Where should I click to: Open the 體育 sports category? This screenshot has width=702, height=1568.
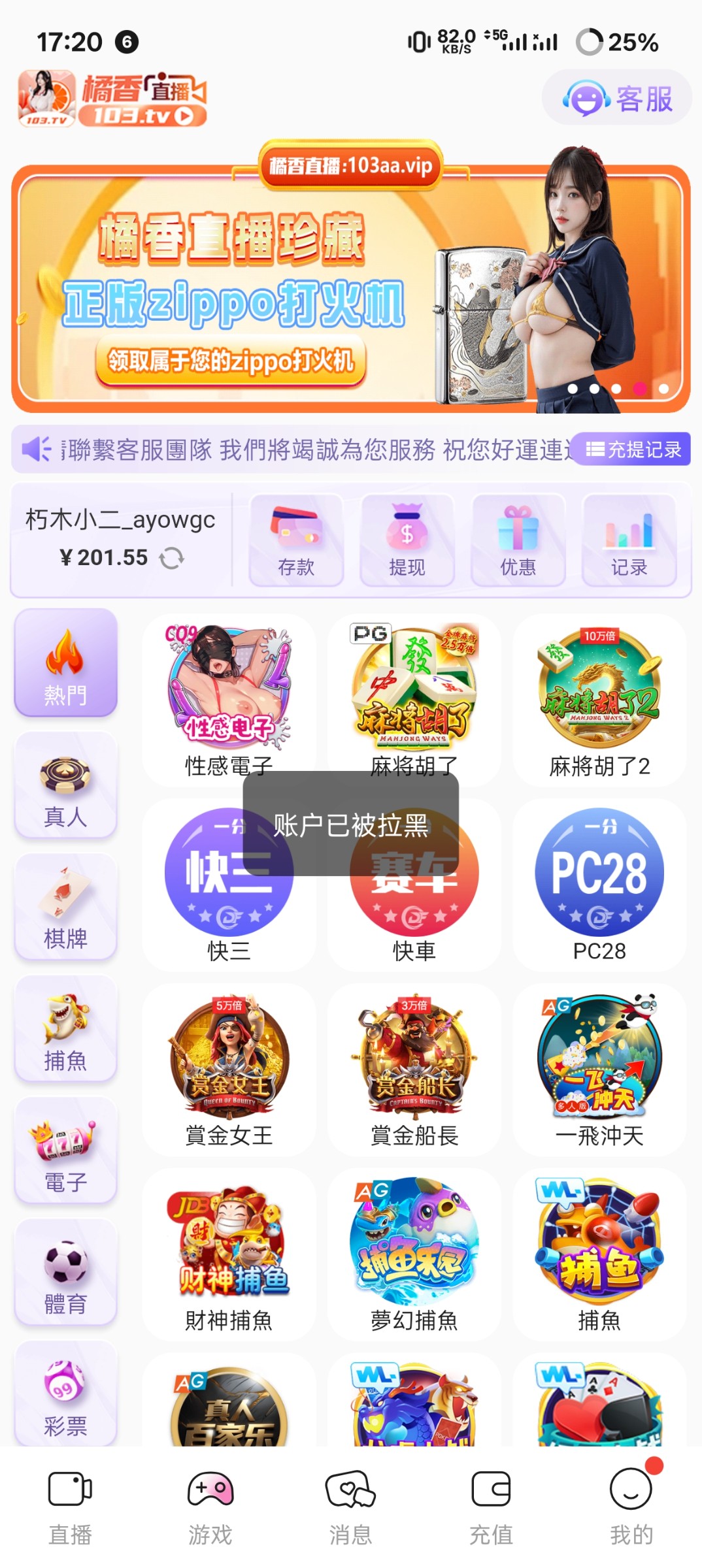[65, 1269]
